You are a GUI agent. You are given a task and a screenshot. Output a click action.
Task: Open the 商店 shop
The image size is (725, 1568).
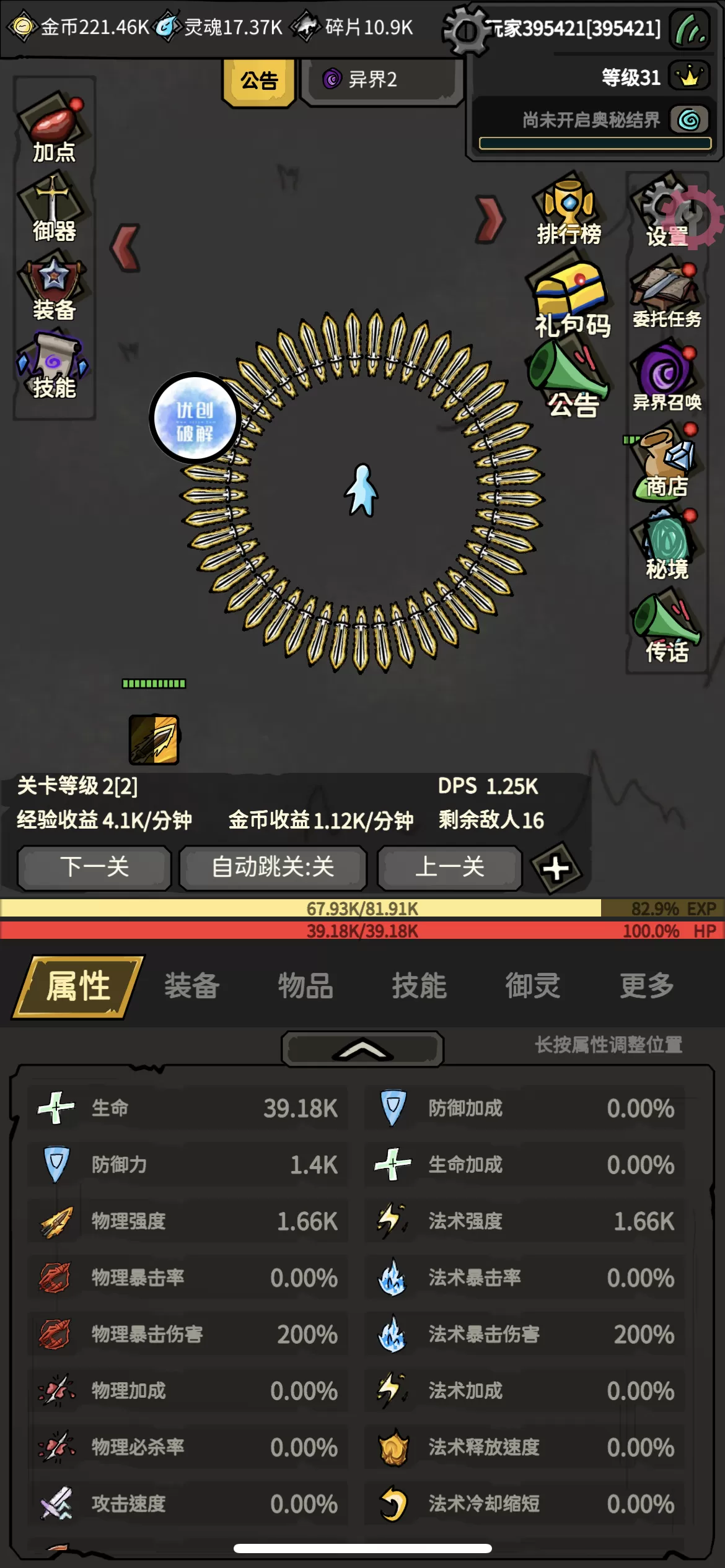tap(667, 461)
